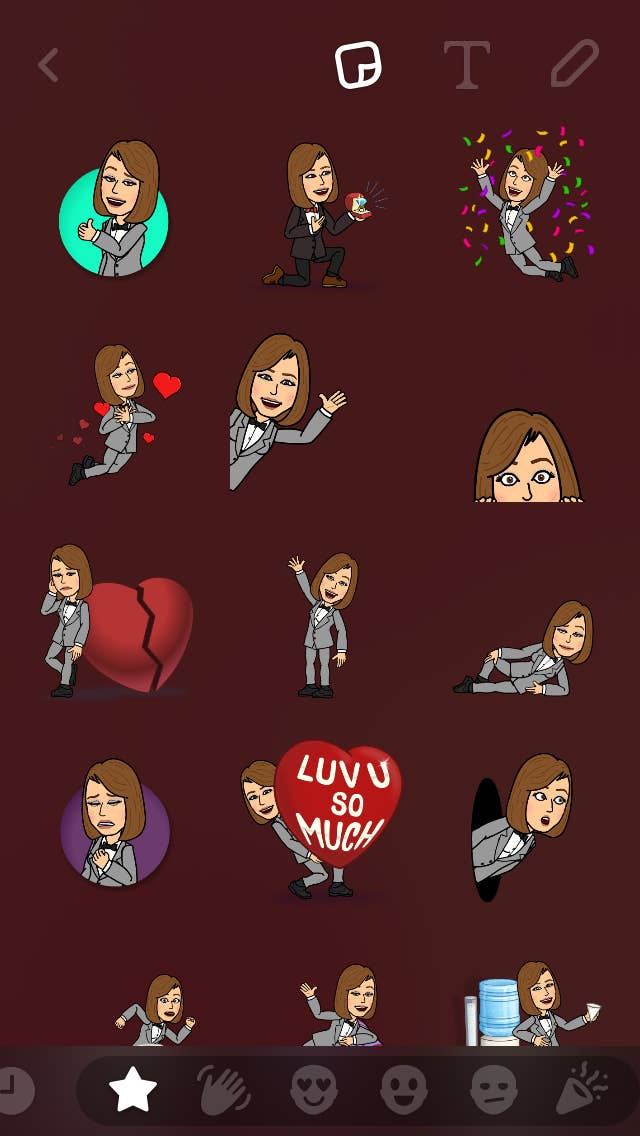This screenshot has height=1136, width=640.
Task: Open the starred favorites sticker tab
Action: point(133,1090)
